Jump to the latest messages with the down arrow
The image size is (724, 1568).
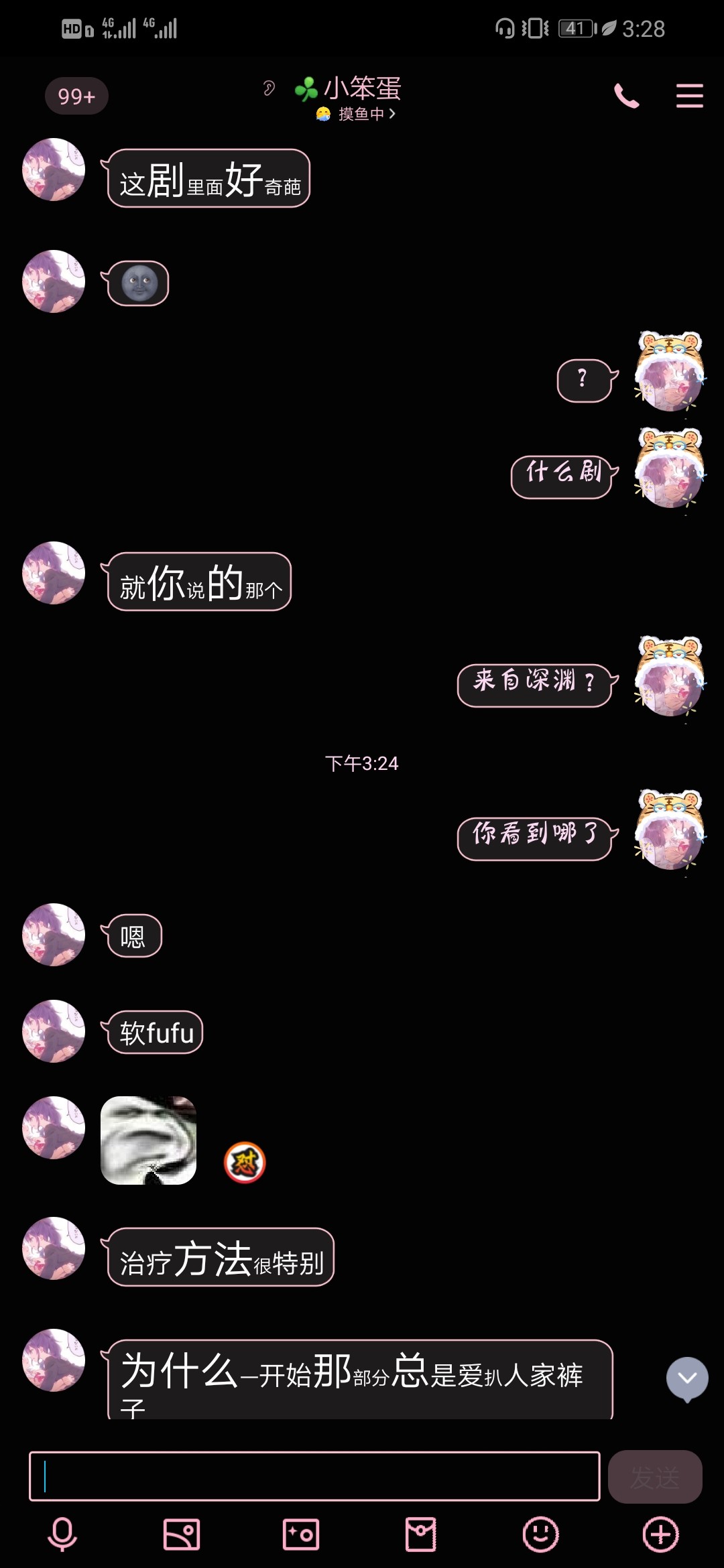click(x=687, y=1379)
